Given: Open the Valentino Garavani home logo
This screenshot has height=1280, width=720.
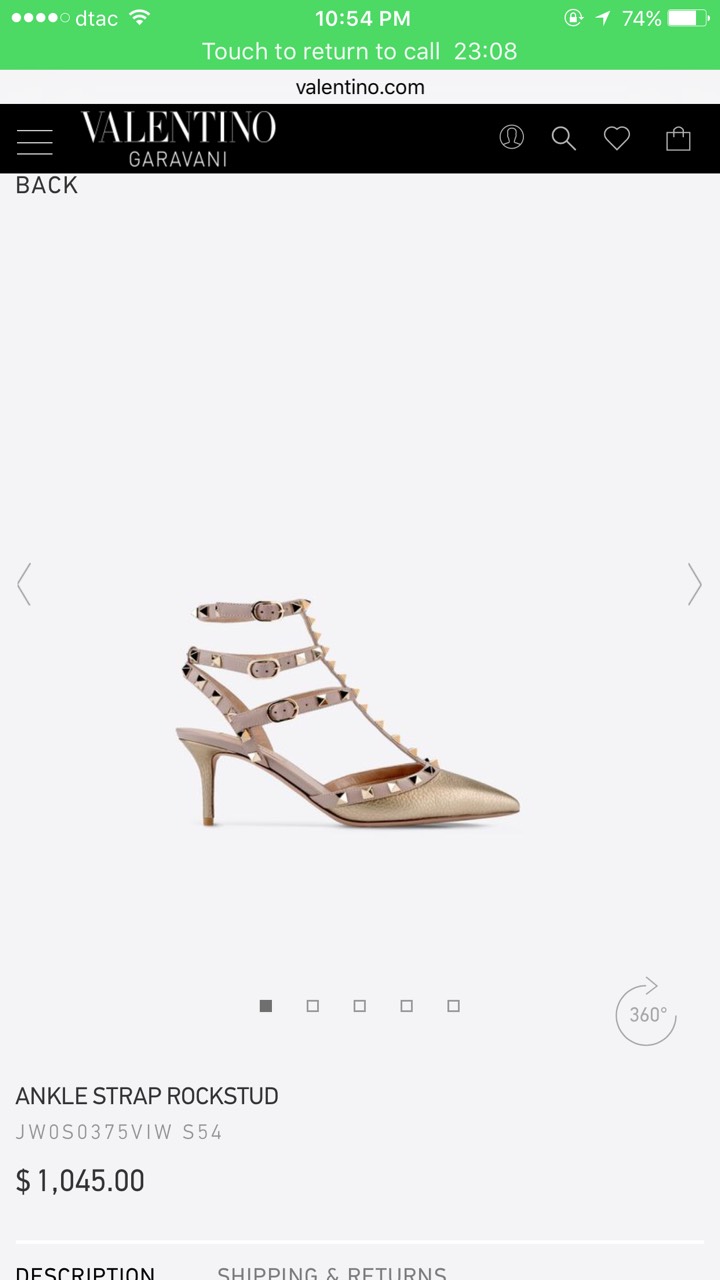Looking at the screenshot, I should click(x=178, y=139).
